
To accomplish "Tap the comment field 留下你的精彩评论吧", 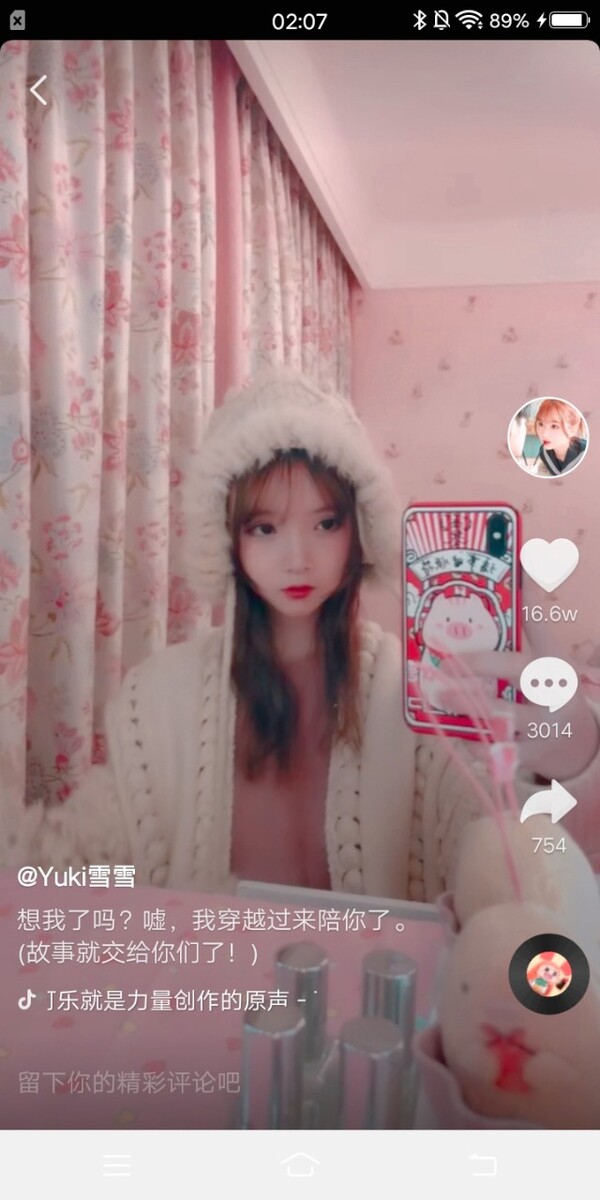I will (x=130, y=1082).
